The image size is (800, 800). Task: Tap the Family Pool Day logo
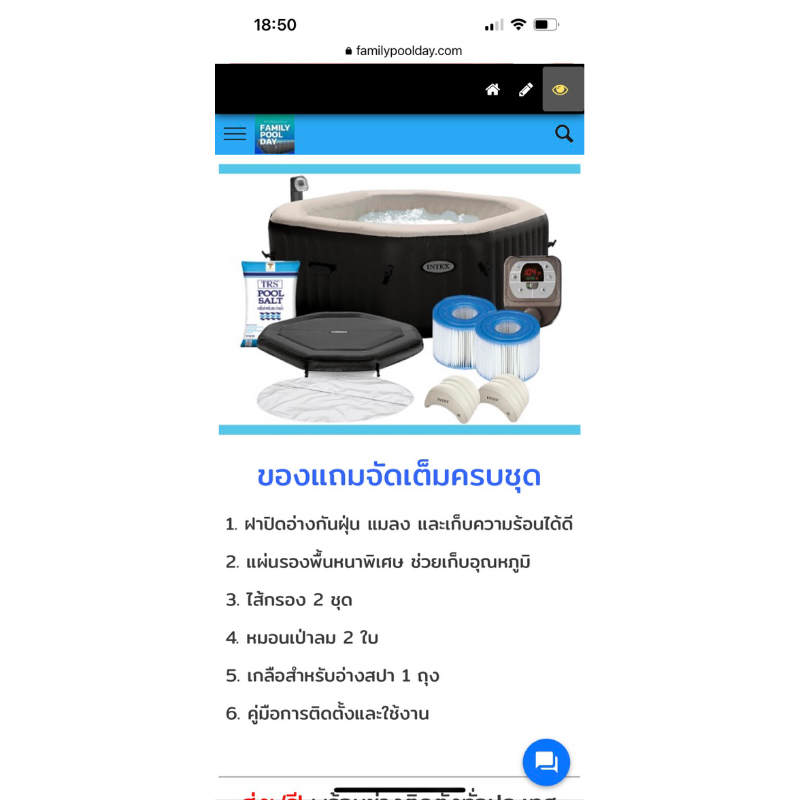pyautogui.click(x=274, y=134)
